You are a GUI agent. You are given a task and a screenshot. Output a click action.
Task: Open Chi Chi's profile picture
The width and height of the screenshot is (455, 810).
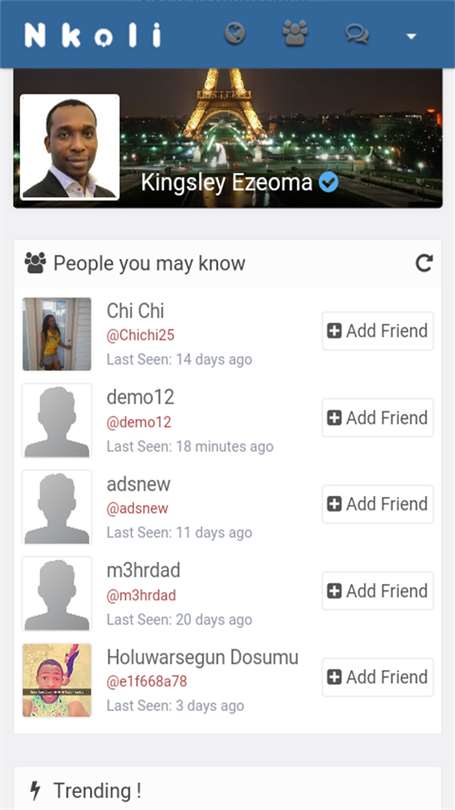pos(57,334)
